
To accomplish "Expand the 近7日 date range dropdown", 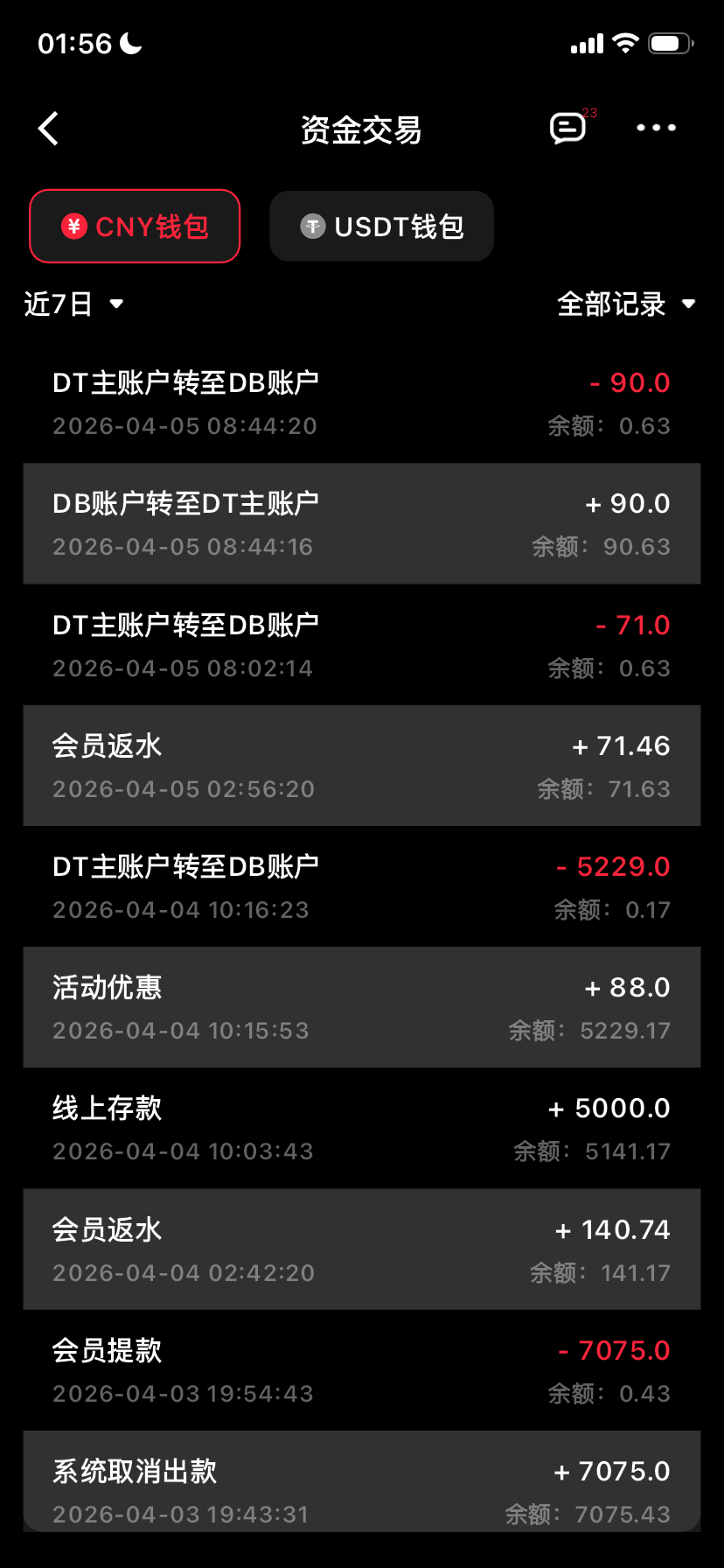I will click(x=73, y=304).
